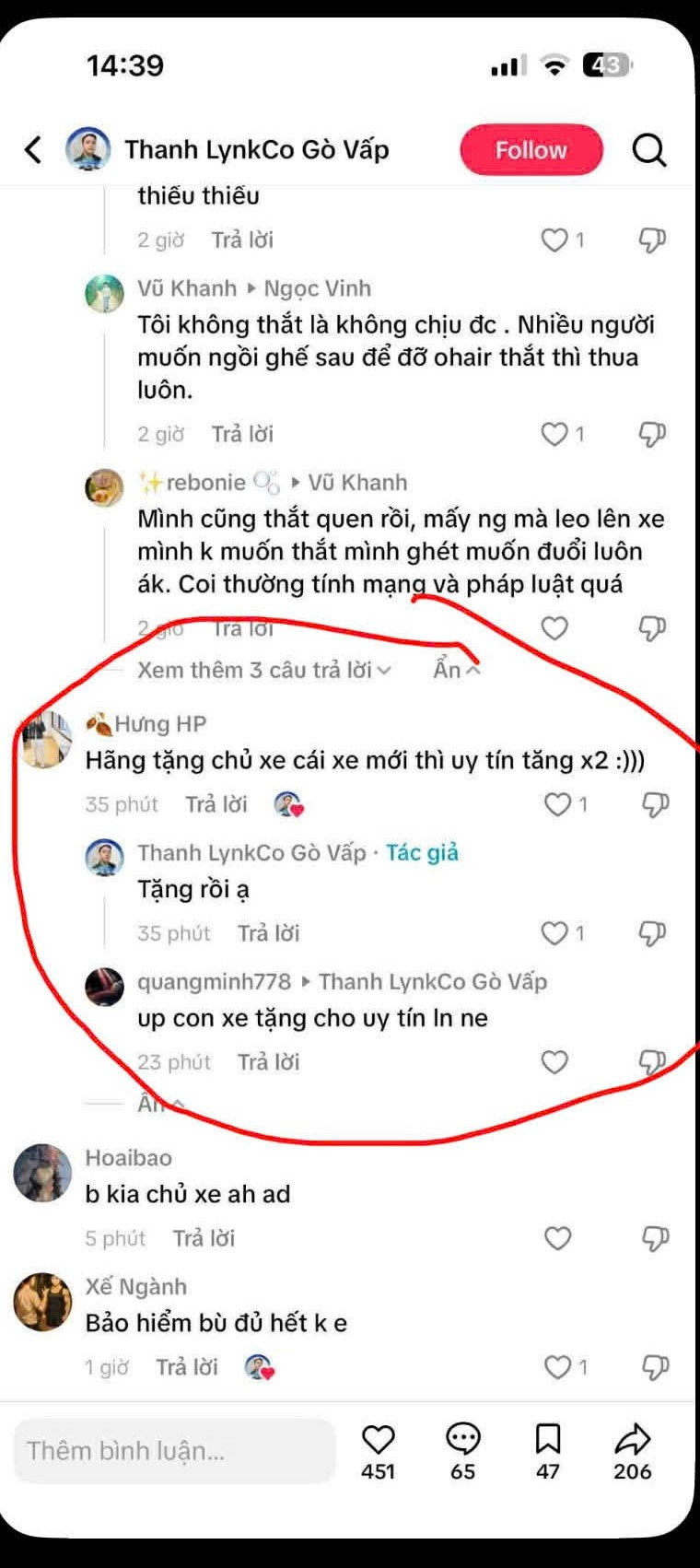This screenshot has height=1568, width=700.
Task: Tap the 'Thêm bình luận...' comment field
Action: pyautogui.click(x=175, y=1451)
